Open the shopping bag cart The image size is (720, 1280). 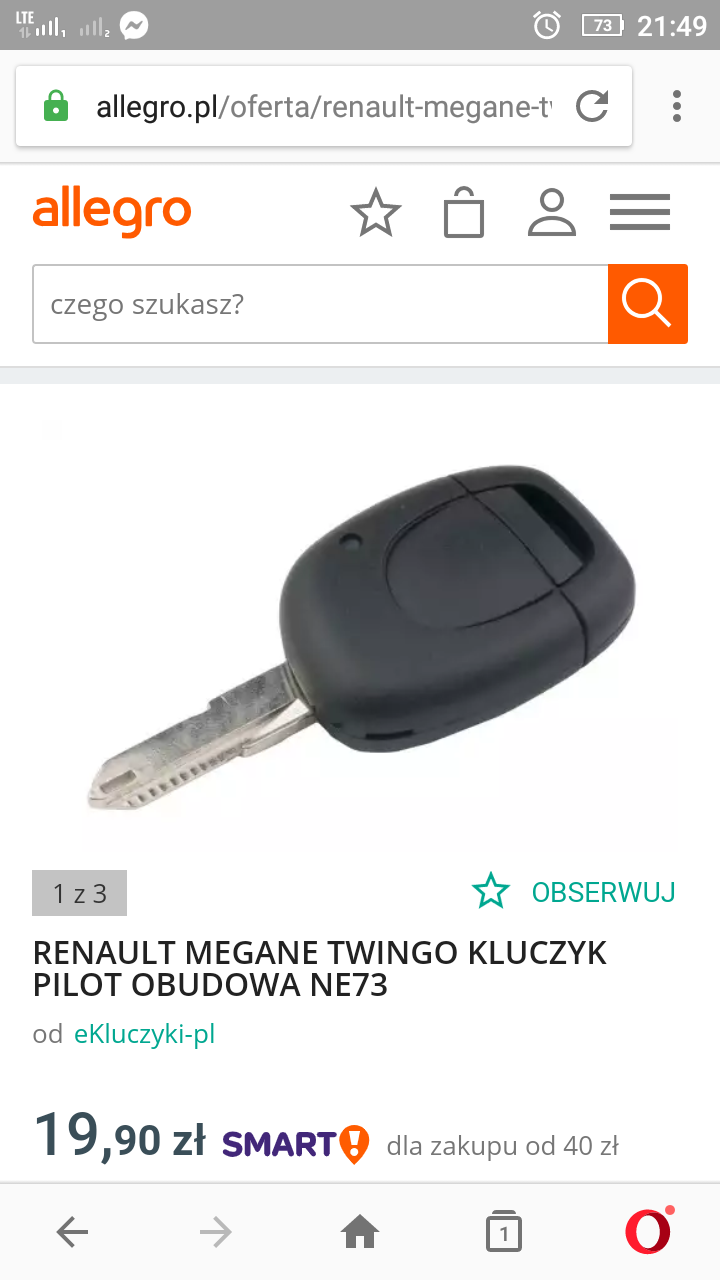[x=464, y=213]
